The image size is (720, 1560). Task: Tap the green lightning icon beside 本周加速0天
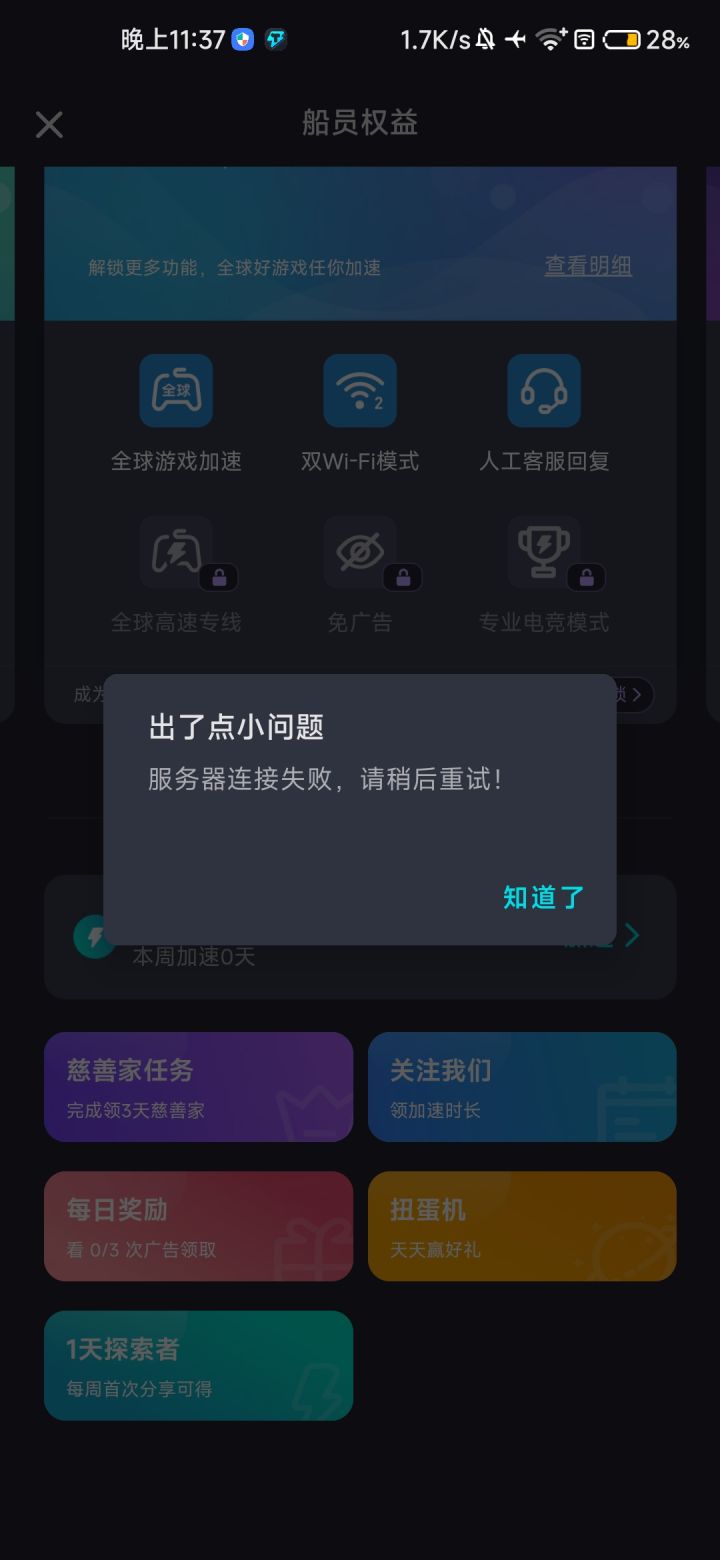click(95, 938)
